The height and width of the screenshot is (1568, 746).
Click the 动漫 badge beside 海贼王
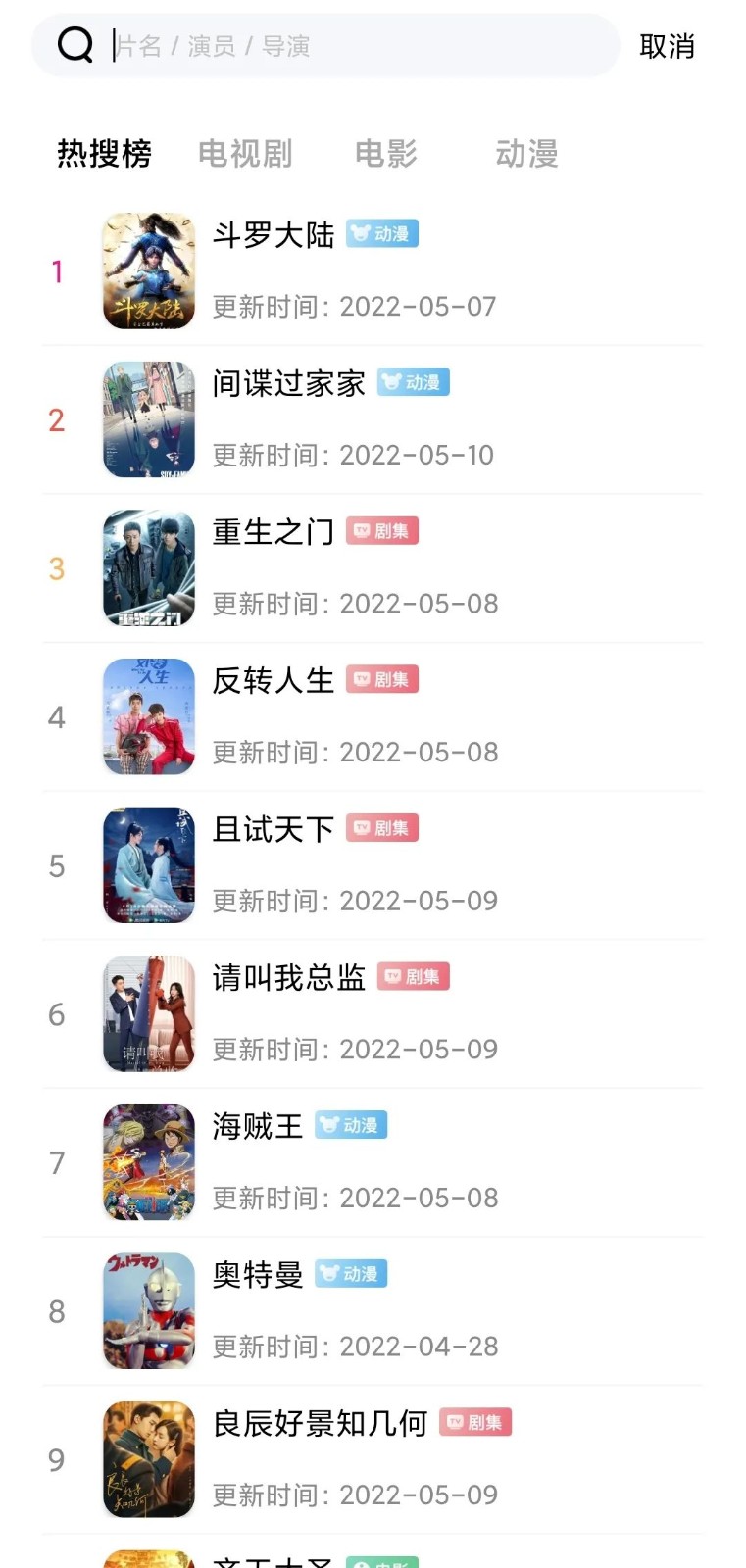click(351, 1125)
